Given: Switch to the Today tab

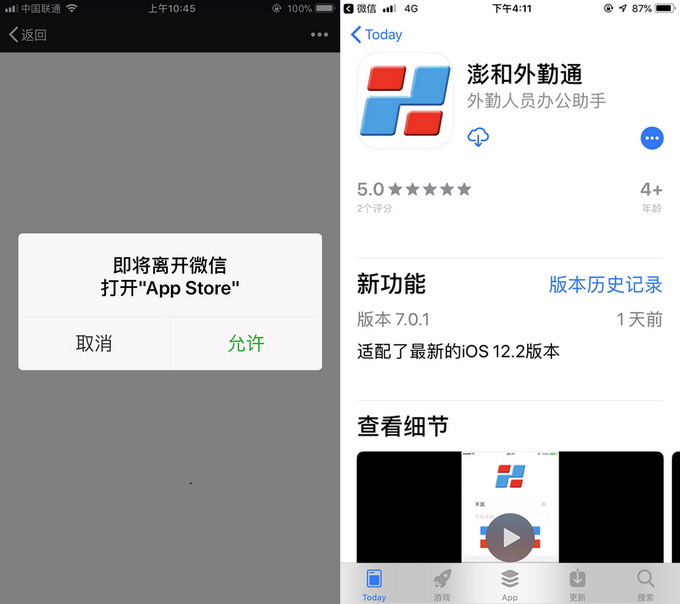Looking at the screenshot, I should 374,583.
